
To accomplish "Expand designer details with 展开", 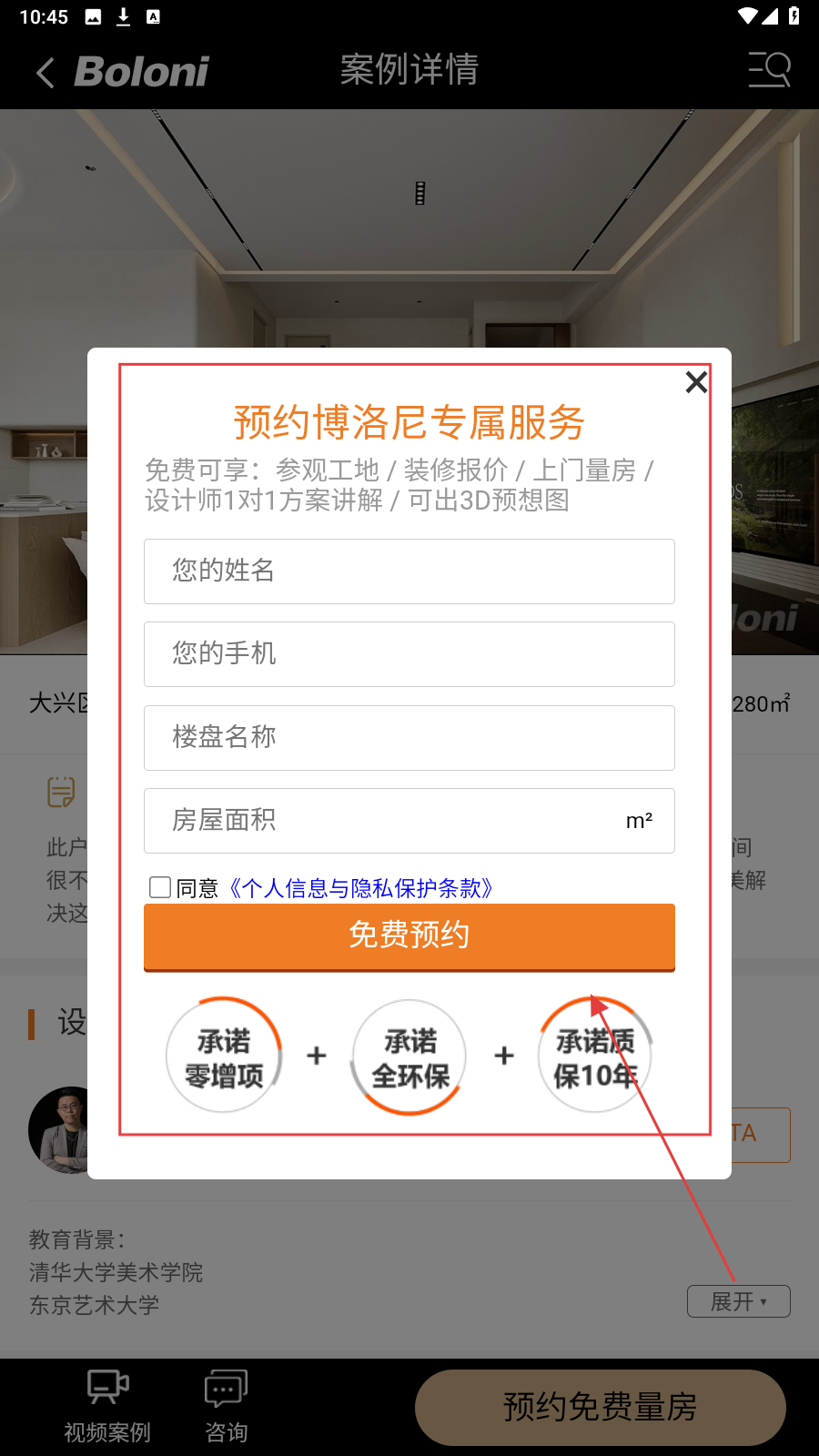I will [x=738, y=1301].
